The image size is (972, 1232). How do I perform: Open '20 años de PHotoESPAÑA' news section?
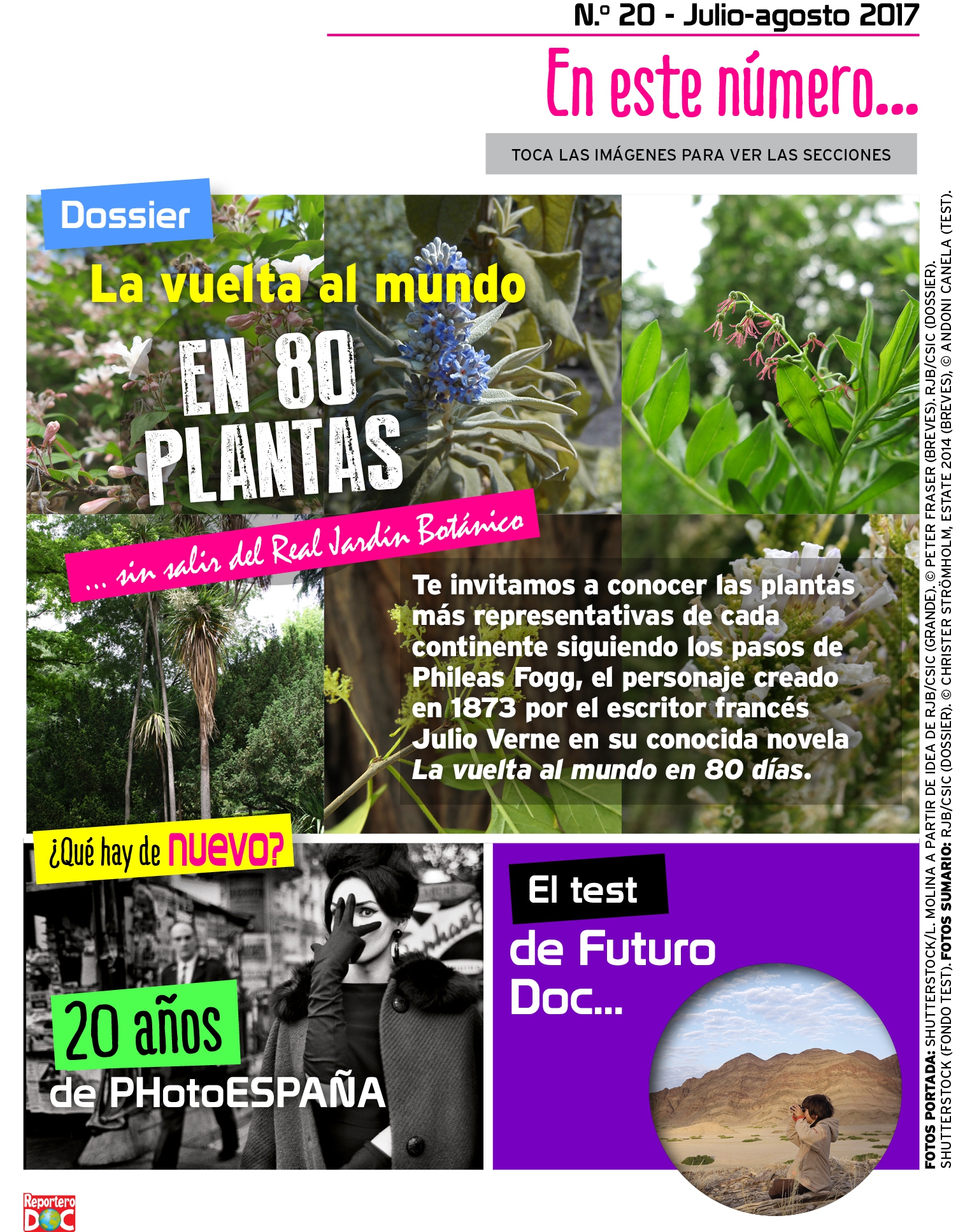[253, 1006]
